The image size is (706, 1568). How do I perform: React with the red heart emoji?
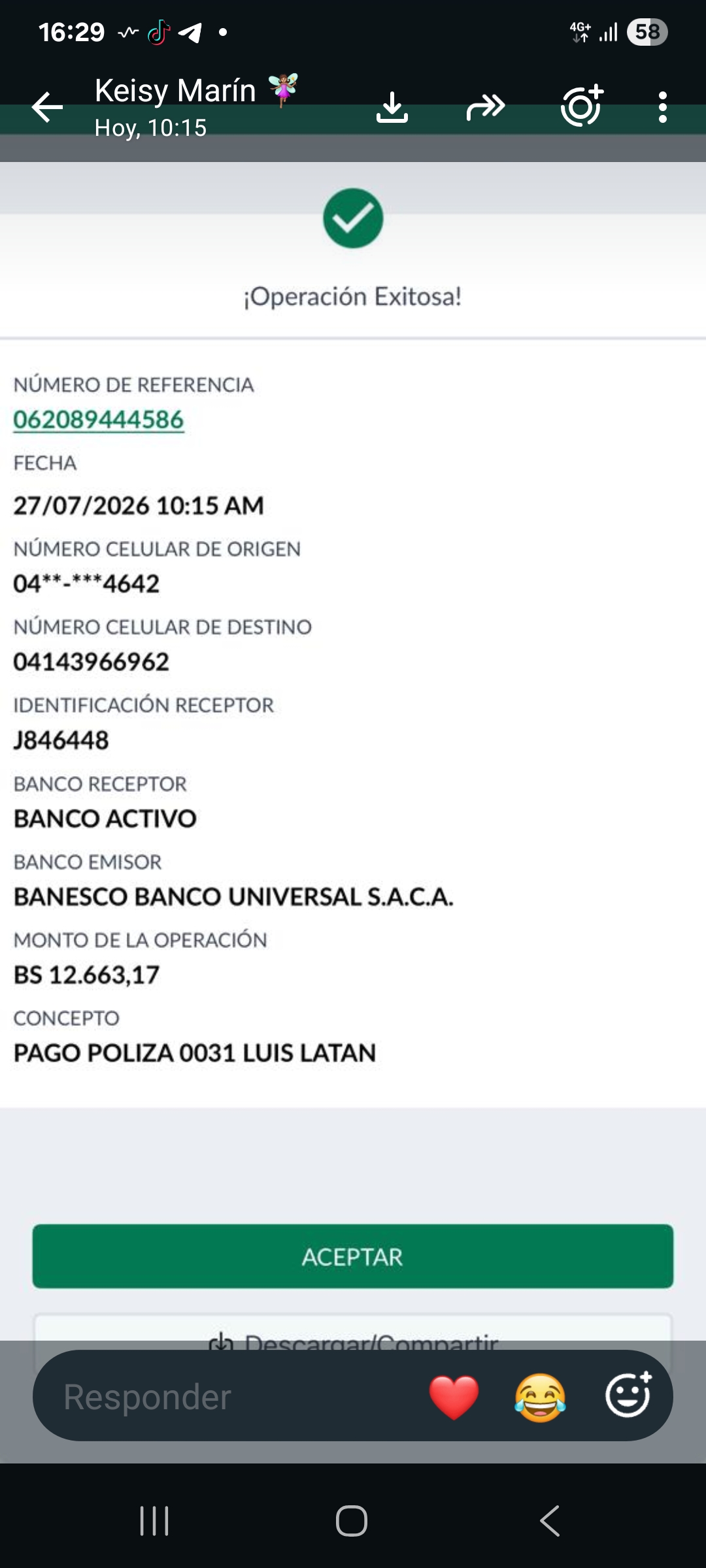click(x=454, y=1397)
